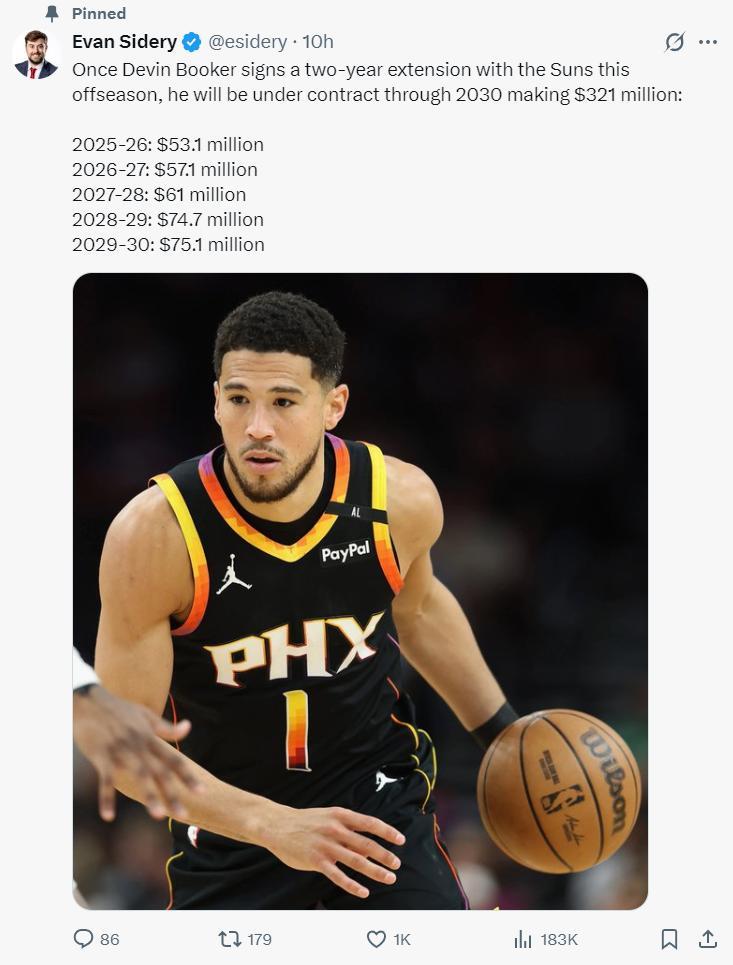Image resolution: width=733 pixels, height=965 pixels.
Task: Open the tweet's three-dot overflow menu
Action: click(x=708, y=42)
